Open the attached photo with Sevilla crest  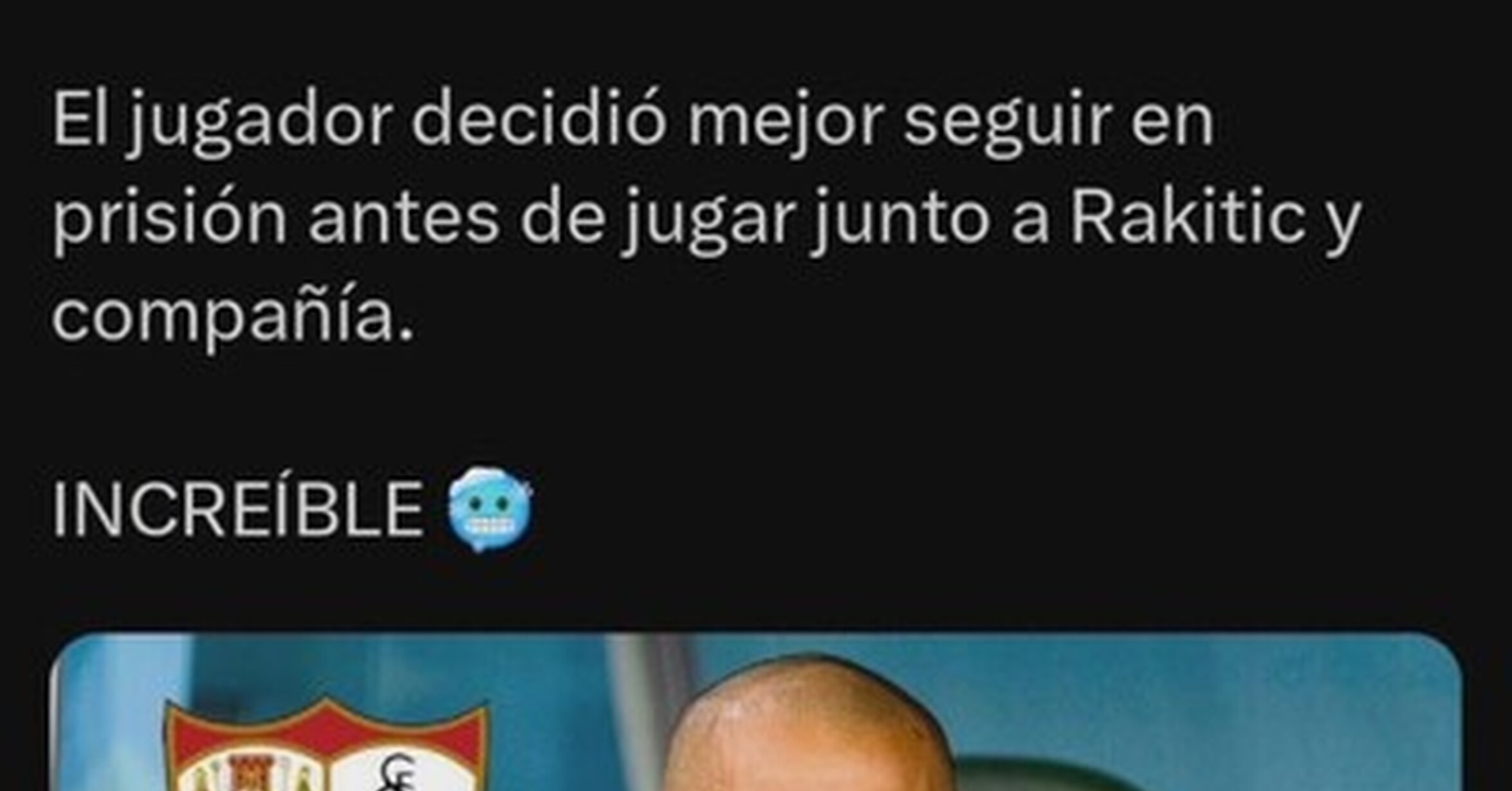(x=756, y=712)
